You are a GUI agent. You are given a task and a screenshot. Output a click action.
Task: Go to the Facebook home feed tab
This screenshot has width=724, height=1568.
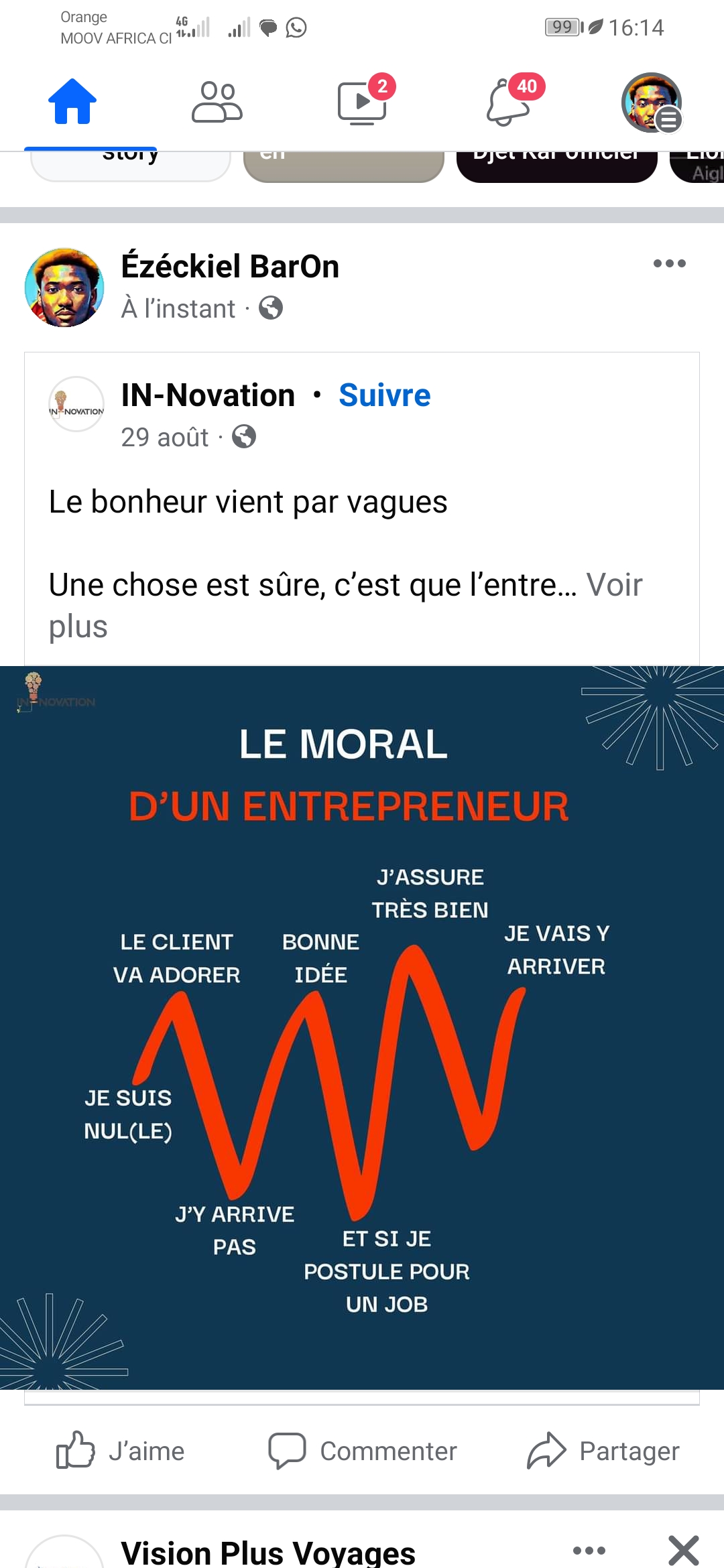(x=72, y=102)
